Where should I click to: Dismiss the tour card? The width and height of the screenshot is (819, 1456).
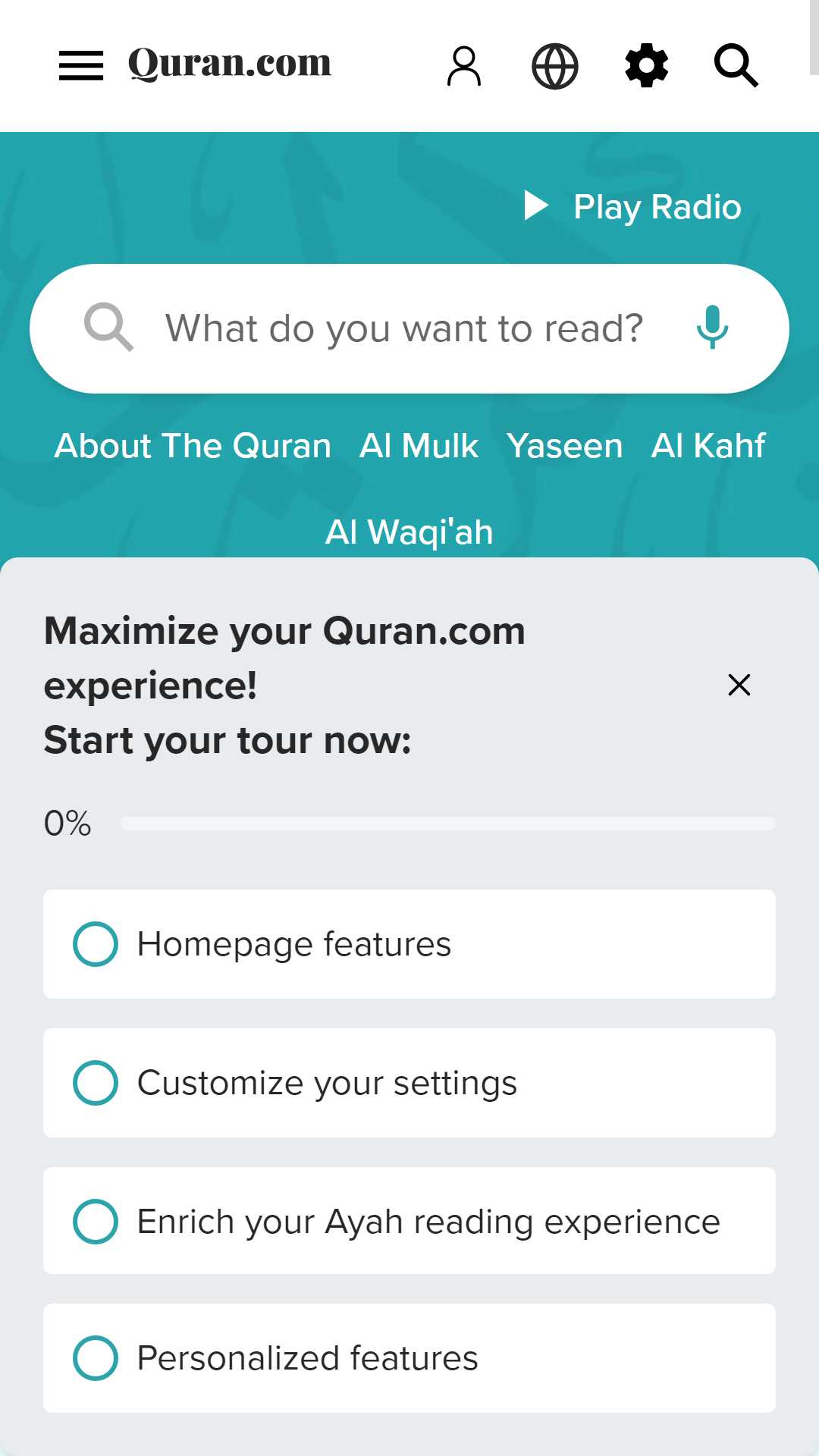tap(739, 685)
